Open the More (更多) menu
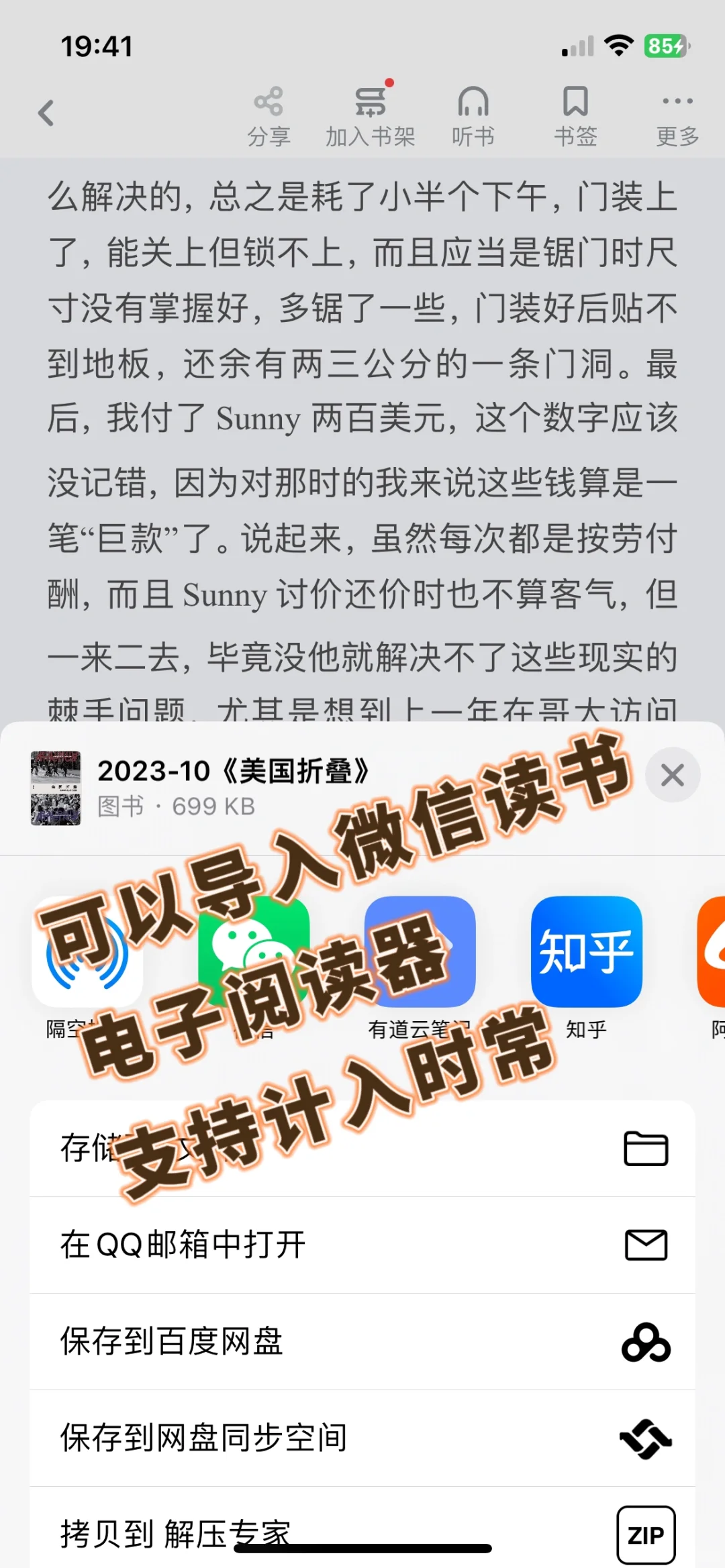 (677, 117)
